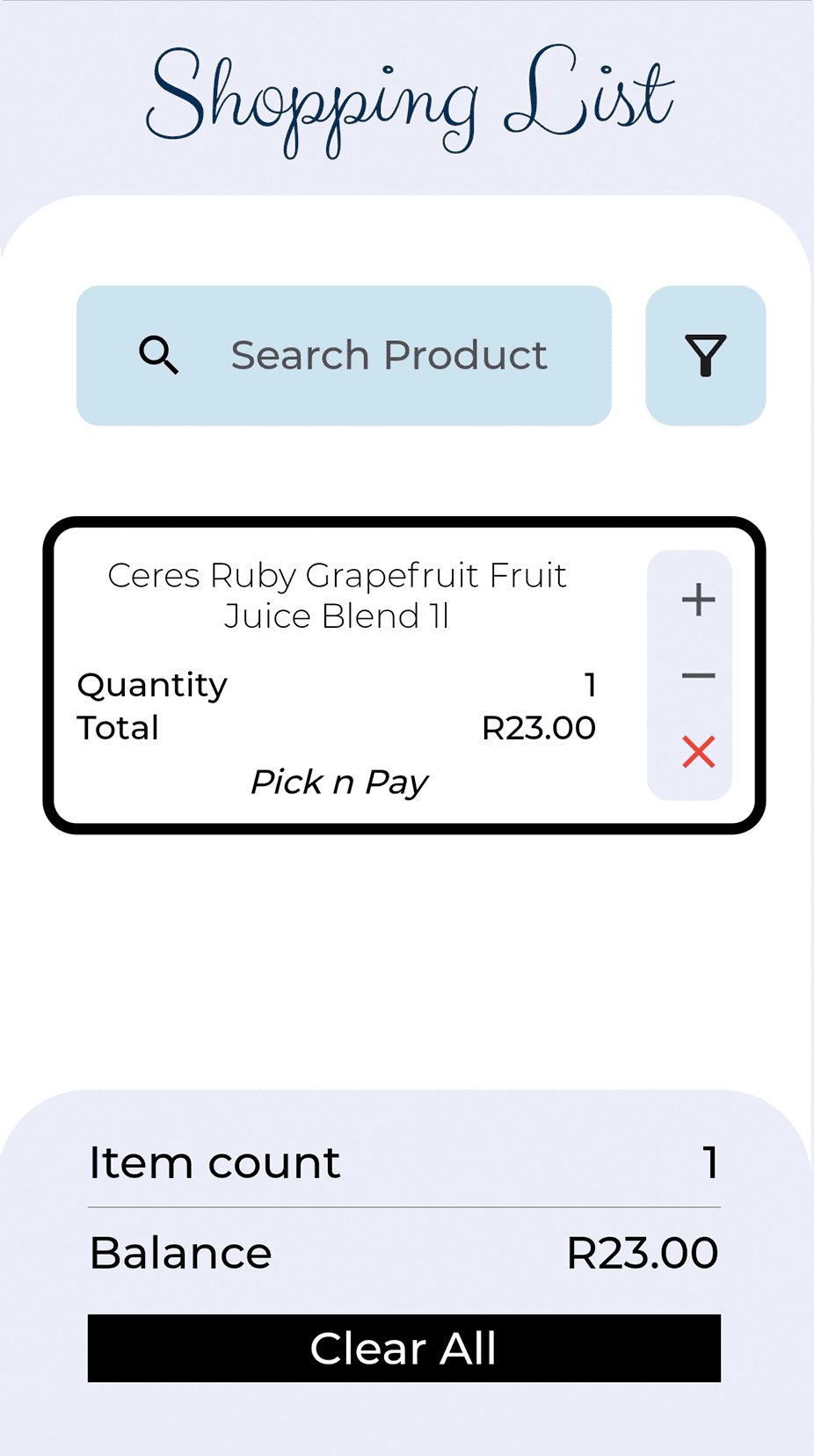Click the product name Juice Blend 1l

(x=338, y=615)
